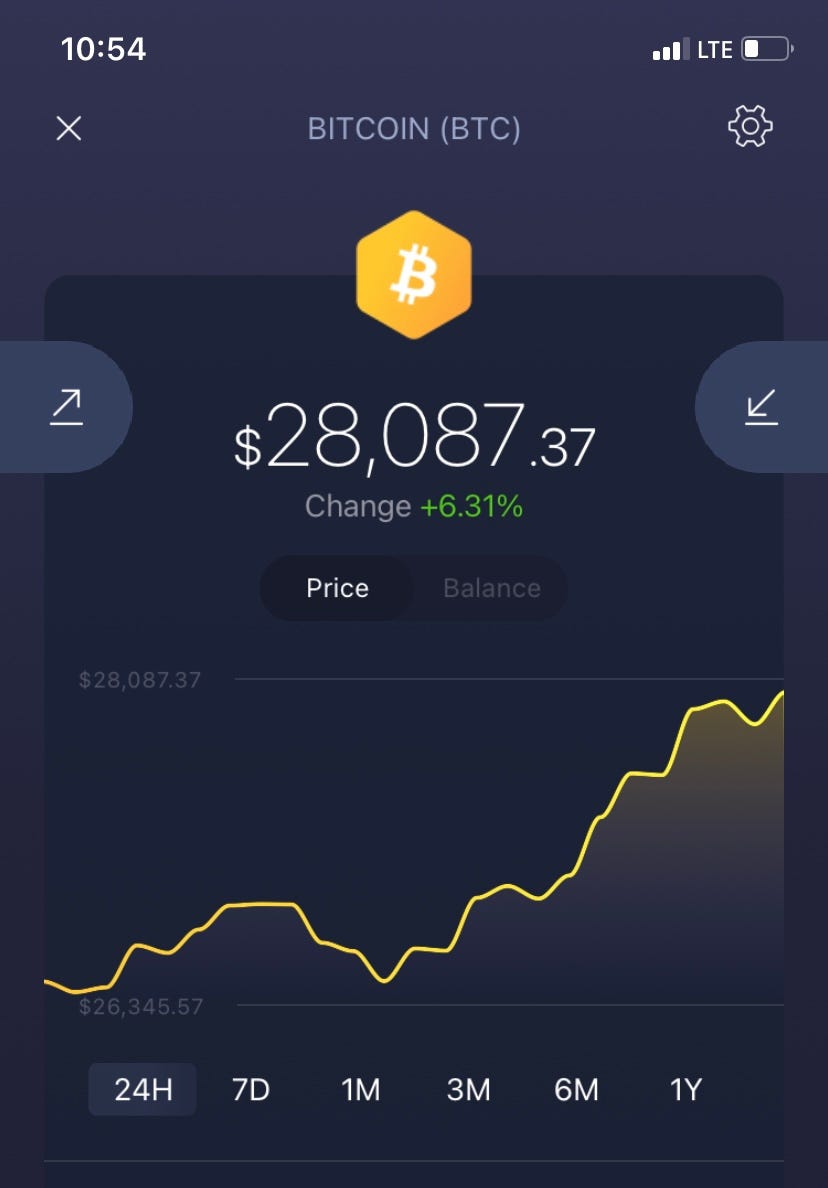Select the 1M chart range

coord(361,1090)
